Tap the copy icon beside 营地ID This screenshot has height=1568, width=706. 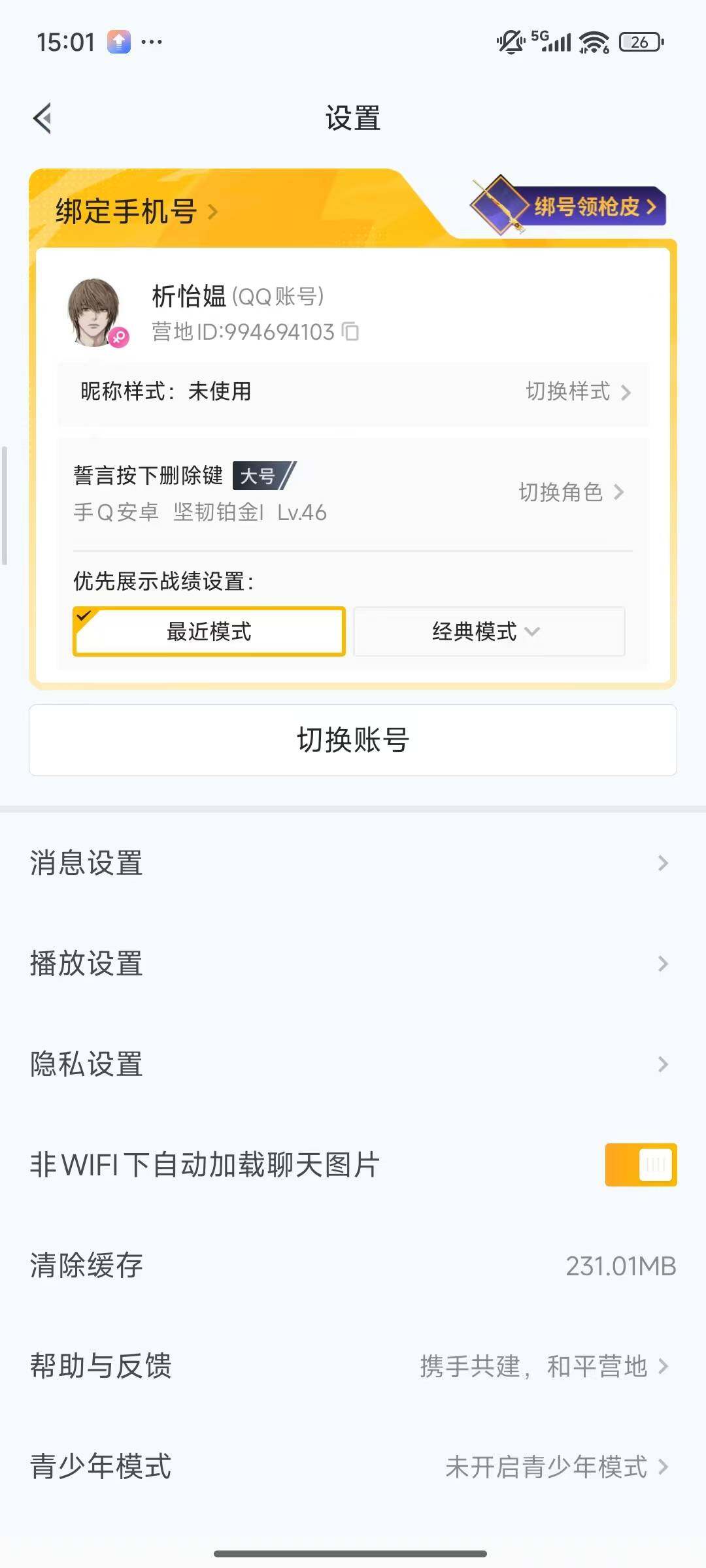pos(351,332)
